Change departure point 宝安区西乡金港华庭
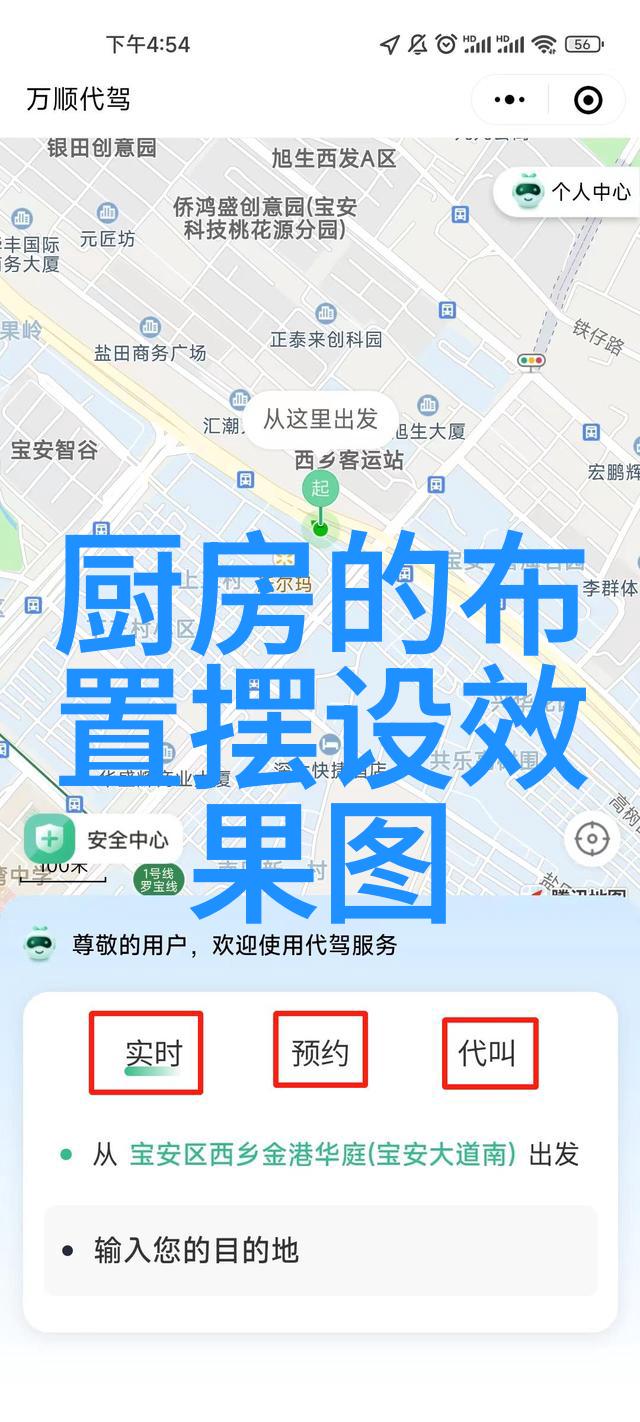This screenshot has height=1422, width=640. pyautogui.click(x=322, y=1154)
